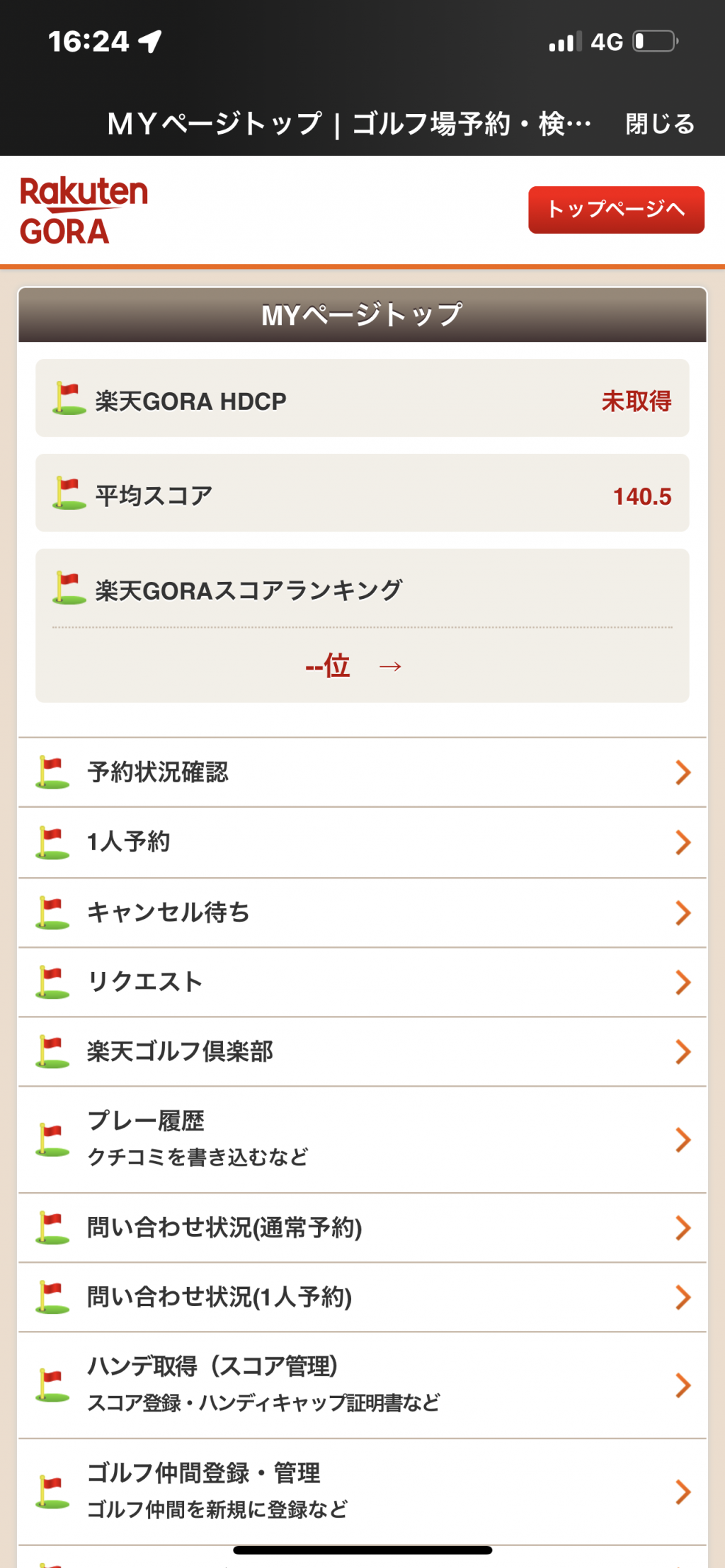
Task: Open リクエスト row
Action: coord(362,982)
